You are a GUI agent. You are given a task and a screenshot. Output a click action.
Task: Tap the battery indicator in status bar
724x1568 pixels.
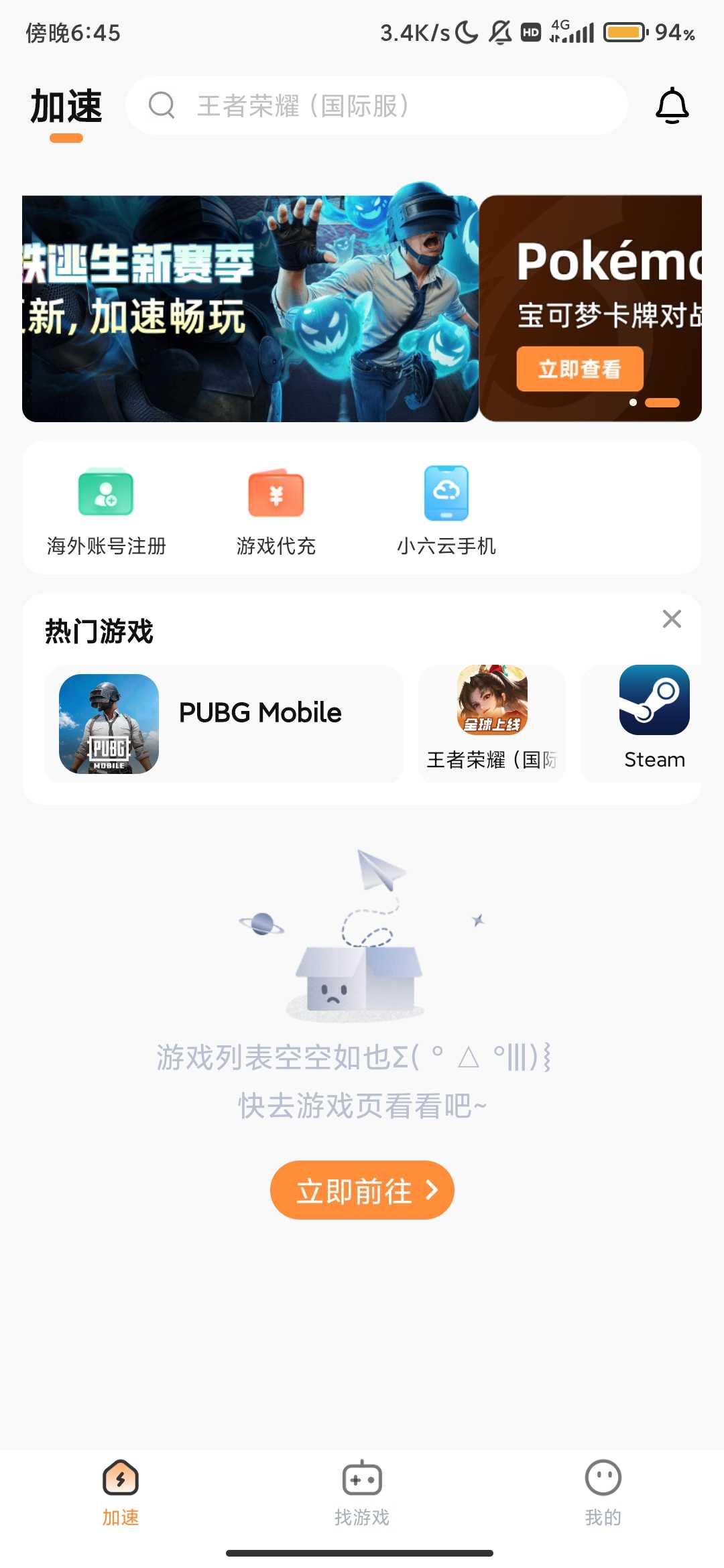[625, 31]
